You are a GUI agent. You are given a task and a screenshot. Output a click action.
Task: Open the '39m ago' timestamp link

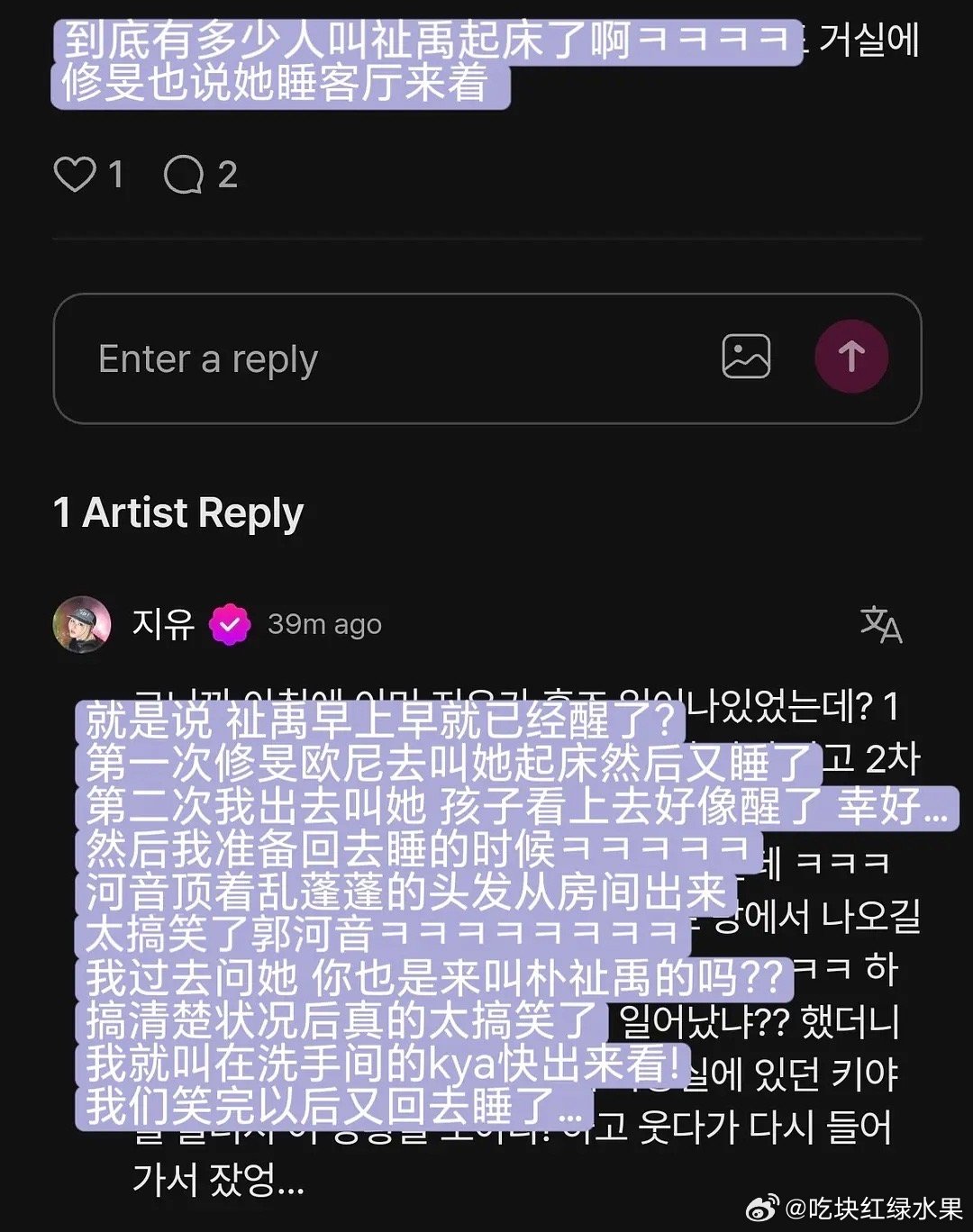[x=326, y=623]
